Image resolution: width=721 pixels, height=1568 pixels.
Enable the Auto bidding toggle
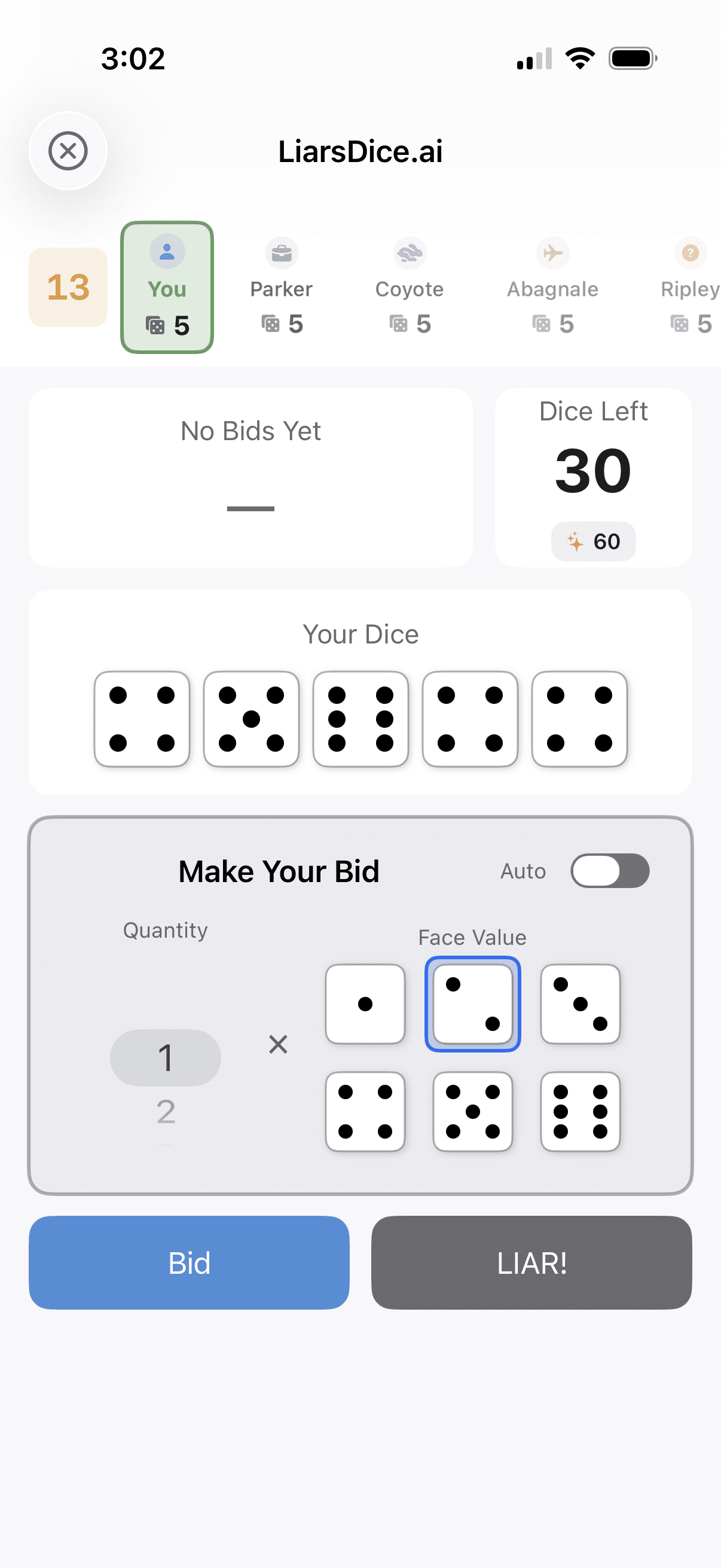pyautogui.click(x=610, y=871)
